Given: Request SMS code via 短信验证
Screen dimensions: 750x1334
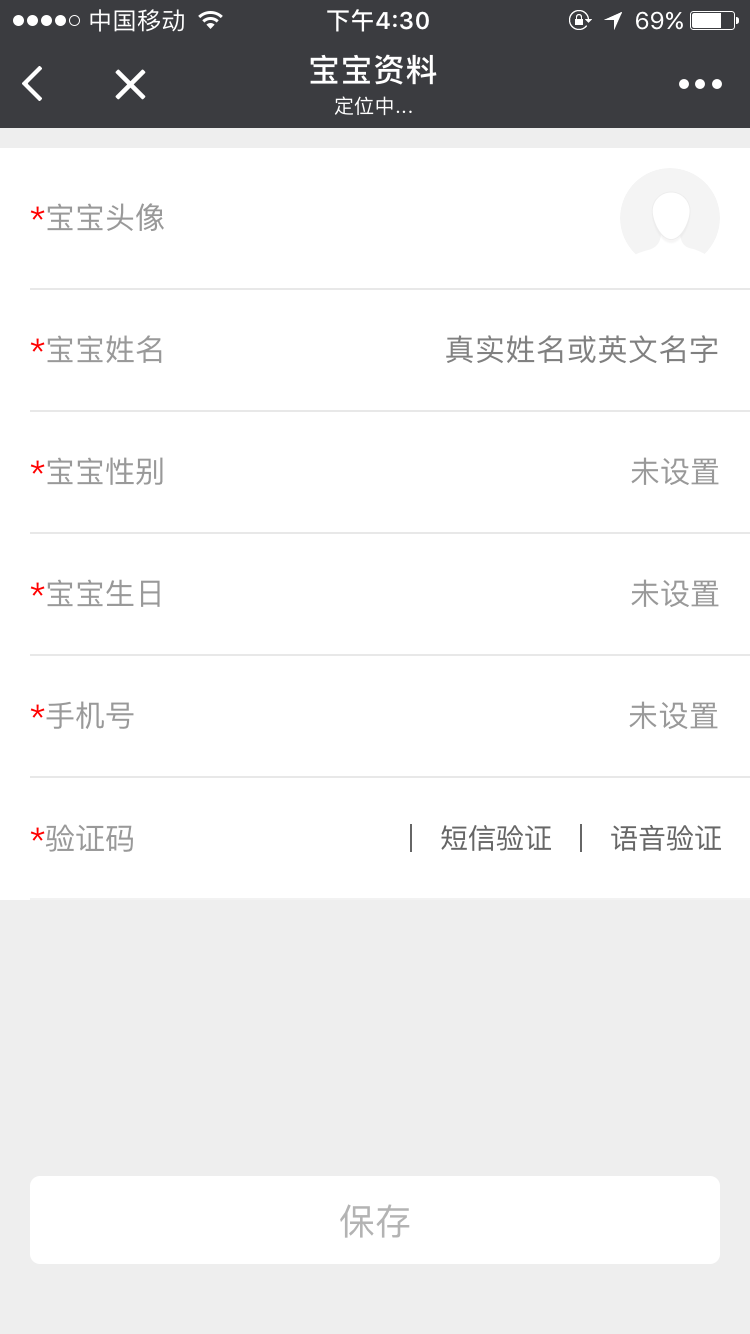Looking at the screenshot, I should [496, 838].
